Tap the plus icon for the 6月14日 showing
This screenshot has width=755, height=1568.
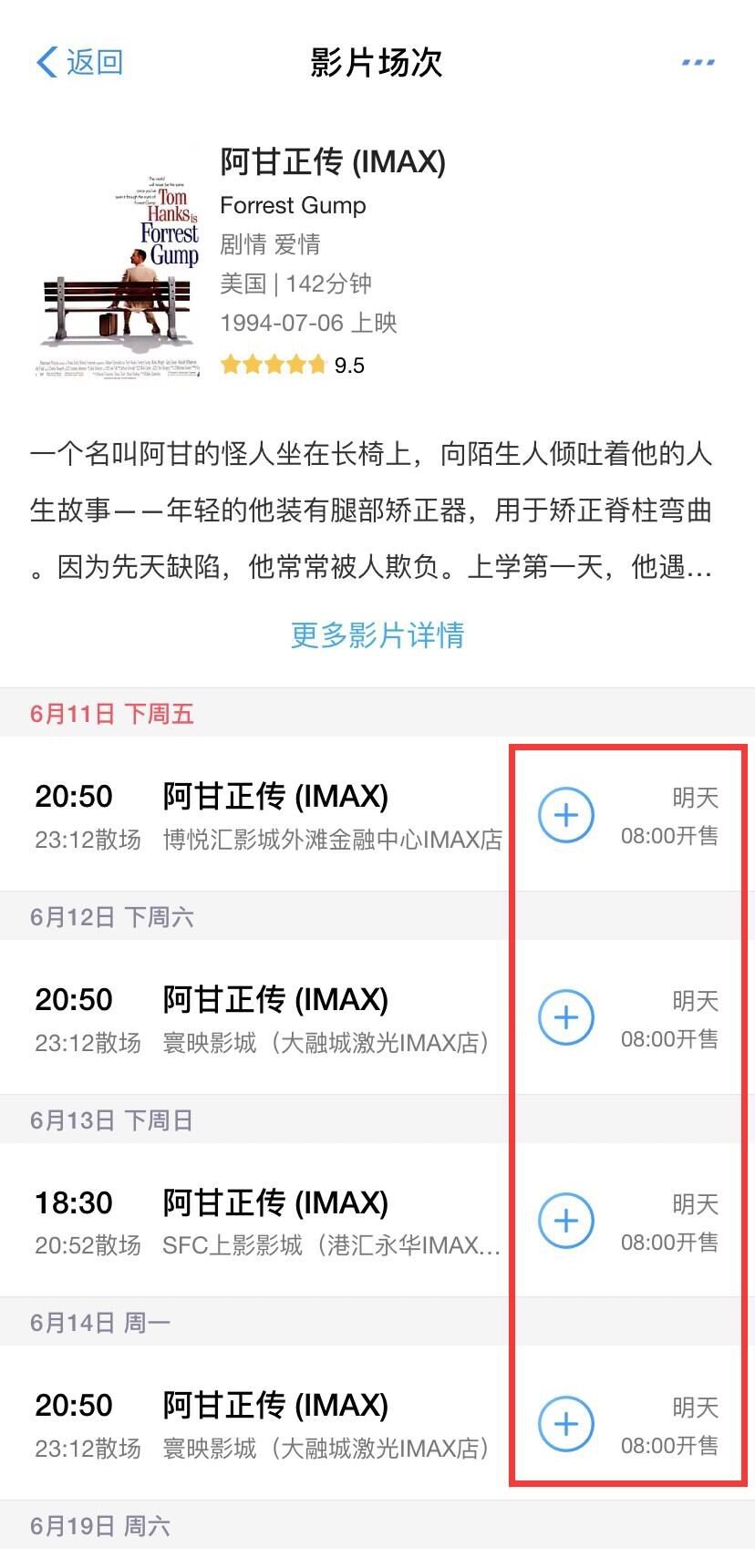(x=565, y=1424)
